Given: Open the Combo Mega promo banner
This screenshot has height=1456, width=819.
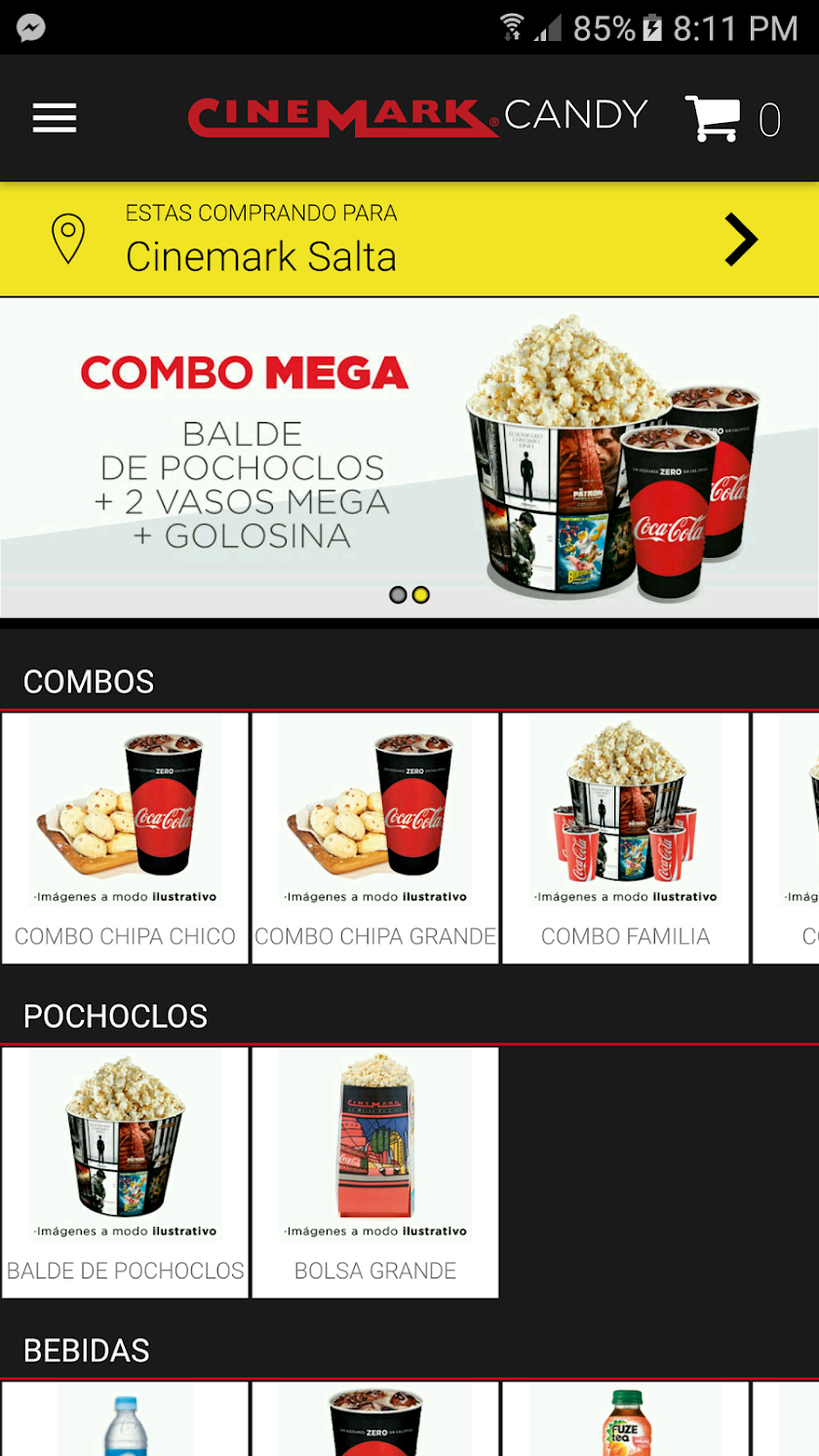Looking at the screenshot, I should [x=409, y=456].
